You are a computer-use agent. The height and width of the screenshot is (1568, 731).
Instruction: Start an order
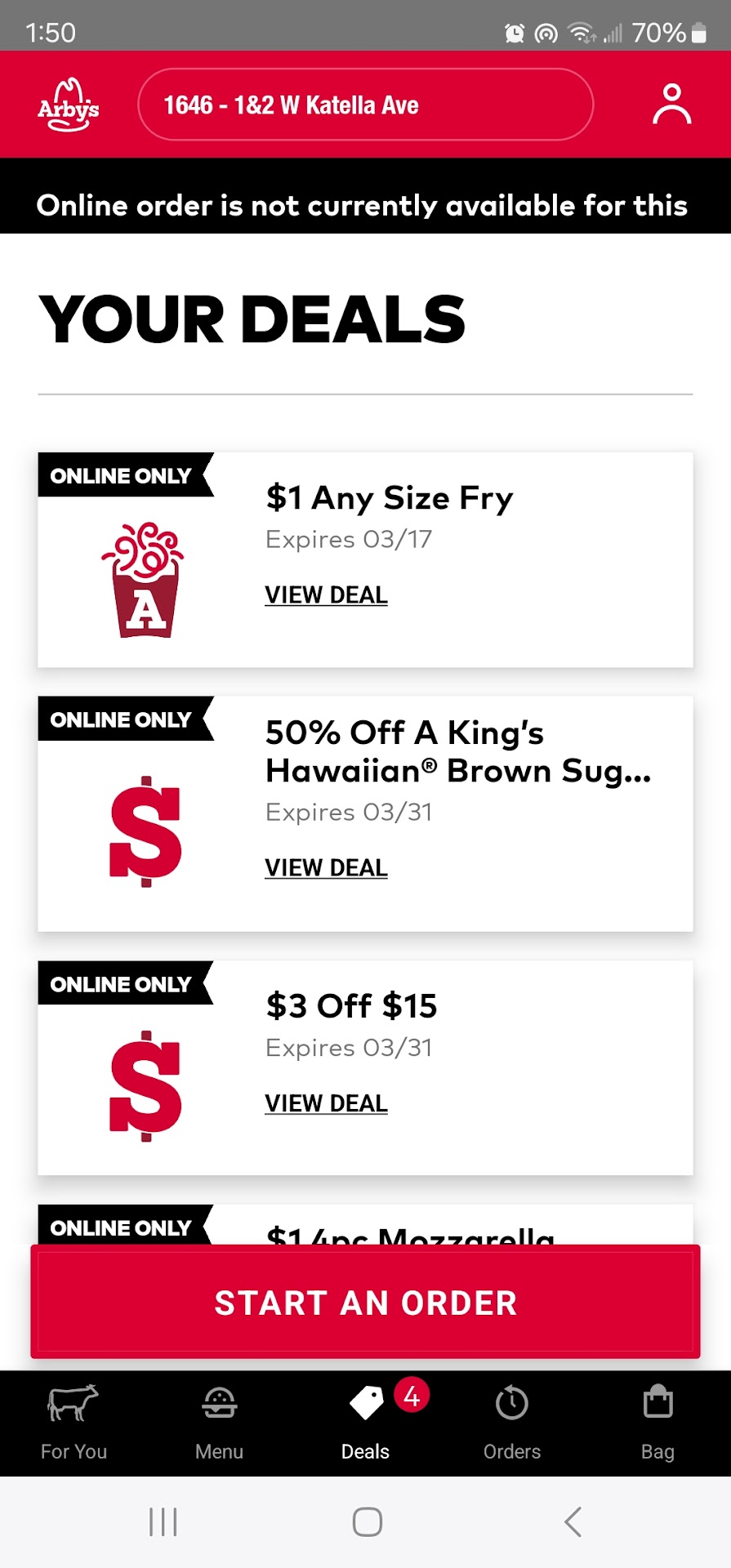tap(365, 1303)
